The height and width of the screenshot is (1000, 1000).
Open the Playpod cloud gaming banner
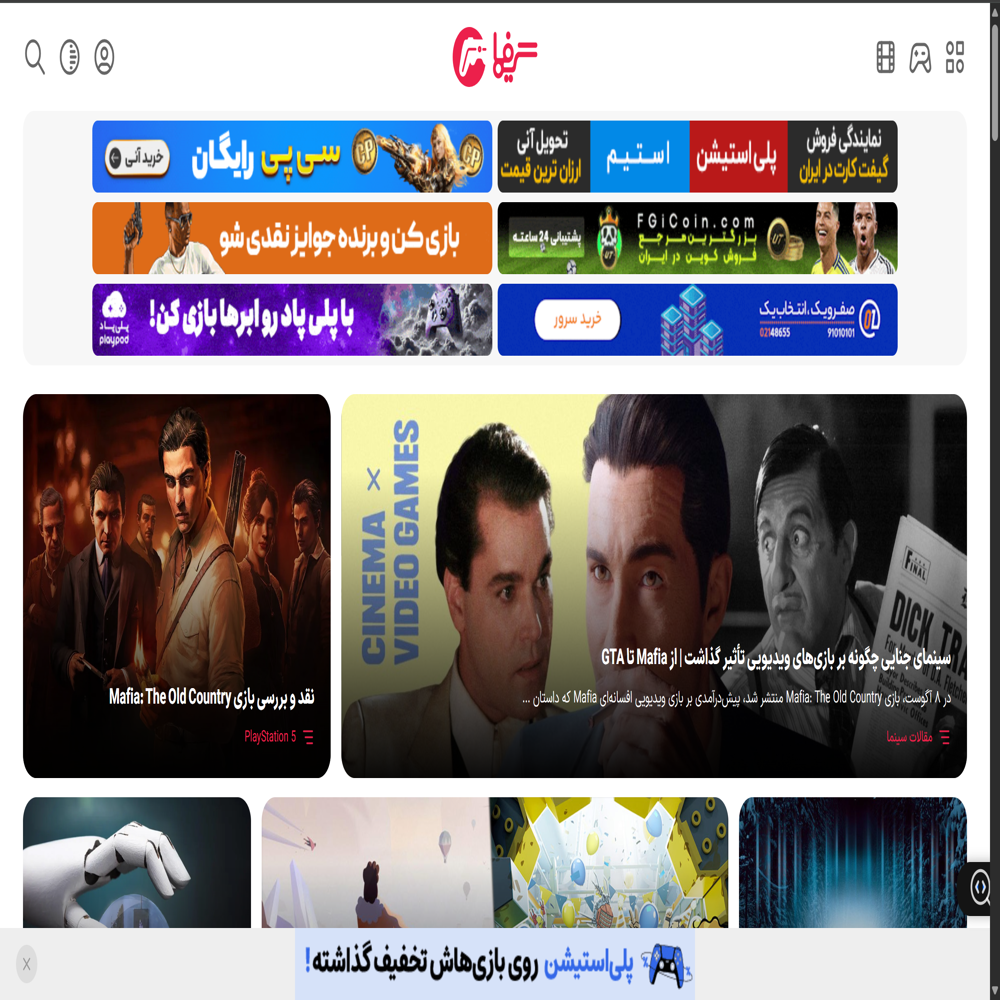point(292,319)
